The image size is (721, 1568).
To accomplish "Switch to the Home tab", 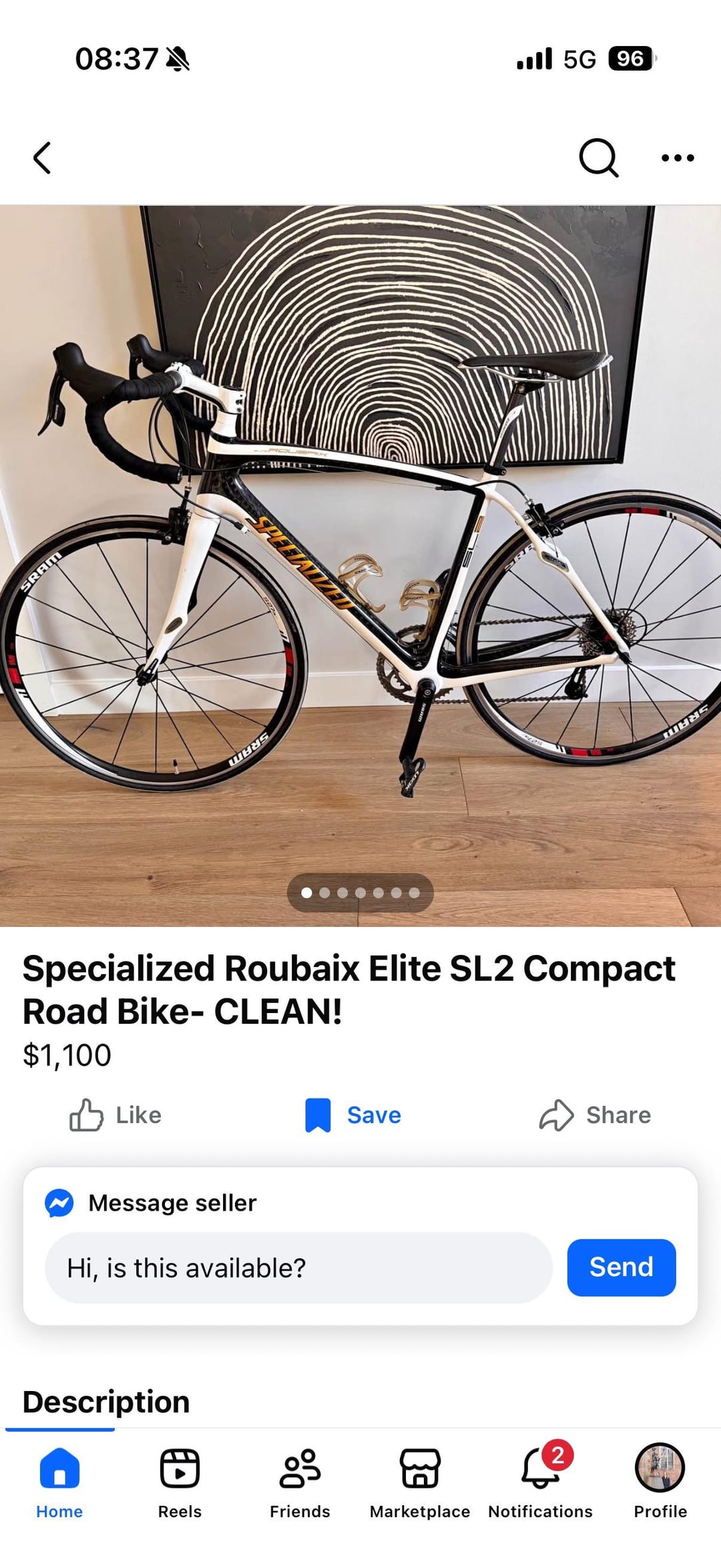I will (59, 1481).
